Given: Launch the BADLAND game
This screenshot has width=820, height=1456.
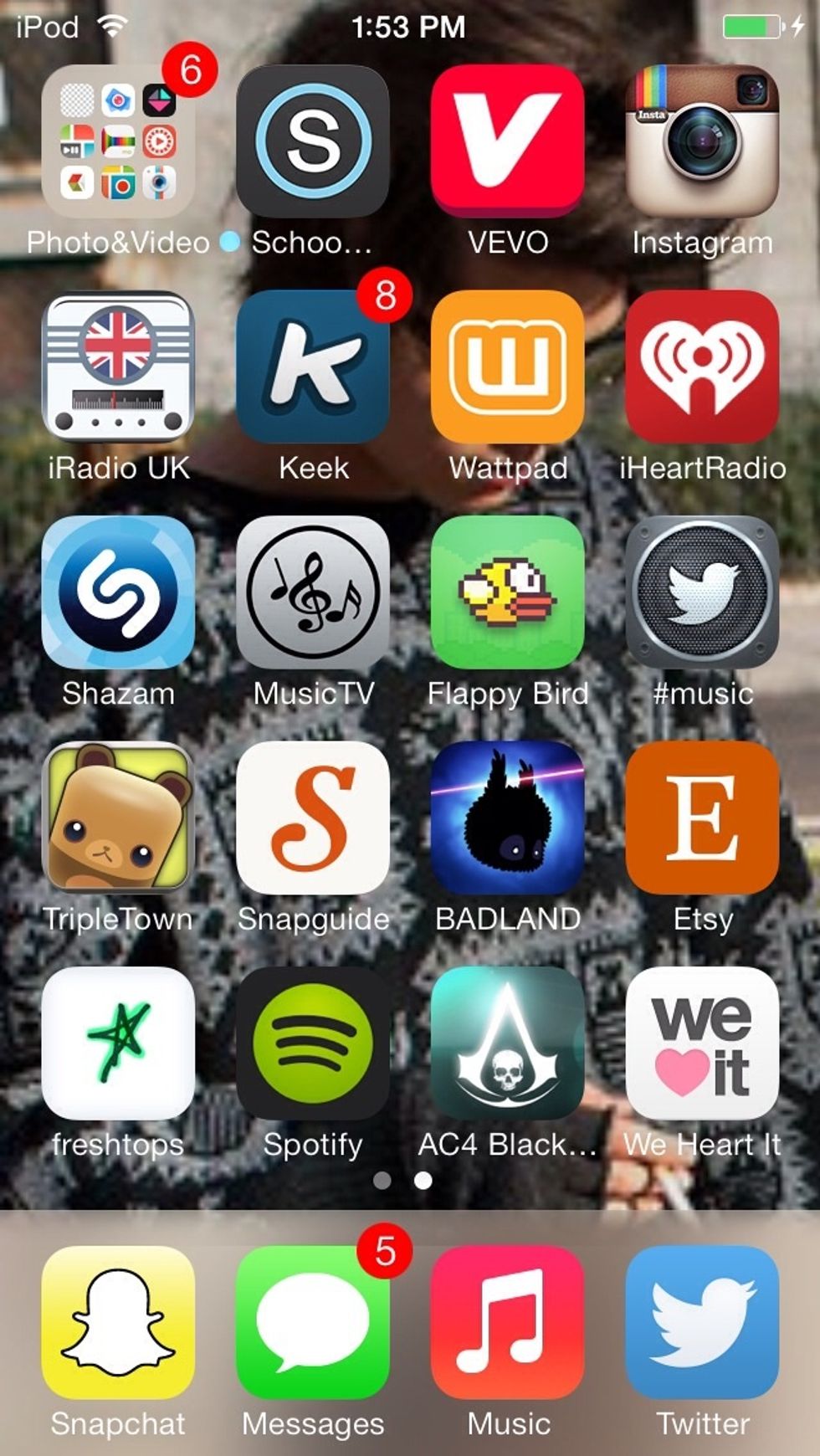Looking at the screenshot, I should [x=507, y=818].
